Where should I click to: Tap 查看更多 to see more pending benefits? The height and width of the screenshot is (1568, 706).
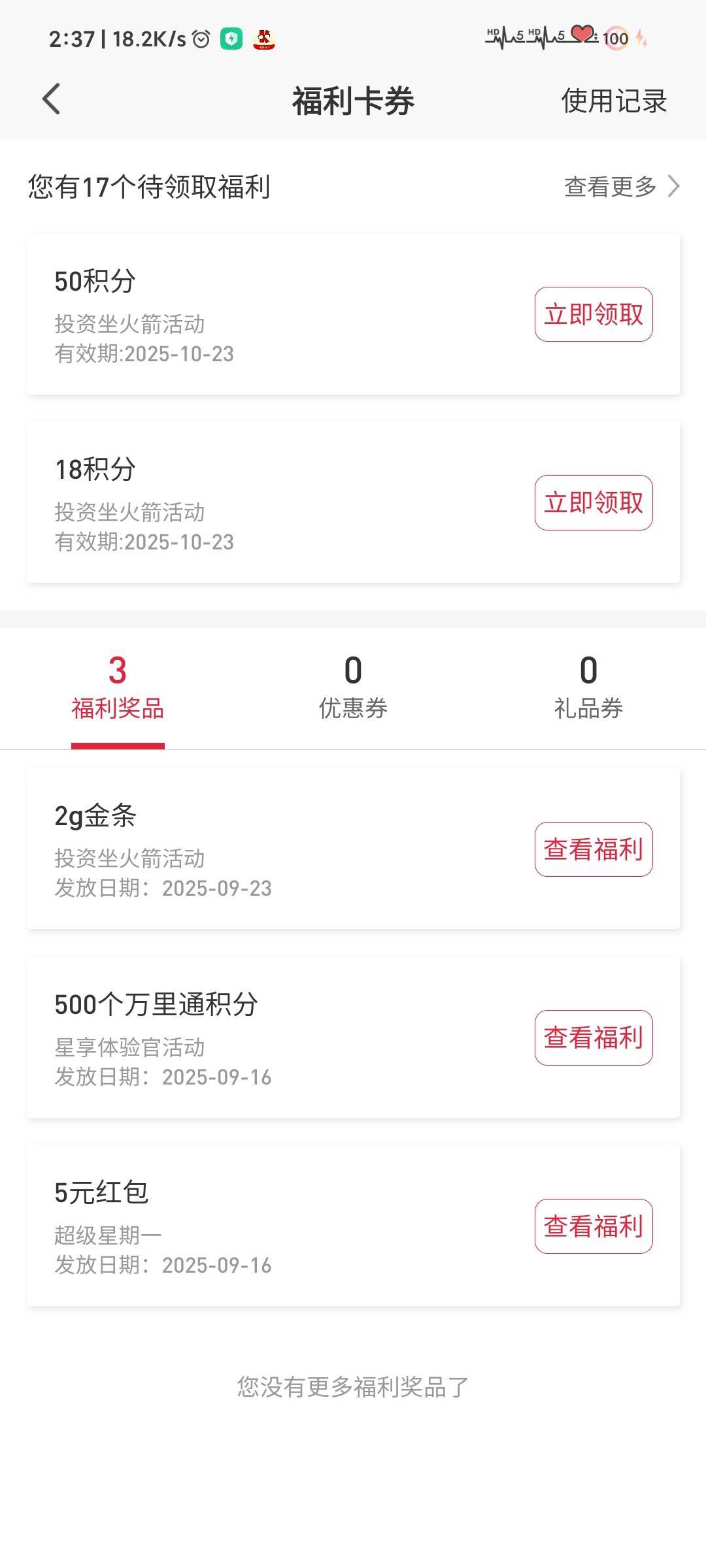[622, 186]
